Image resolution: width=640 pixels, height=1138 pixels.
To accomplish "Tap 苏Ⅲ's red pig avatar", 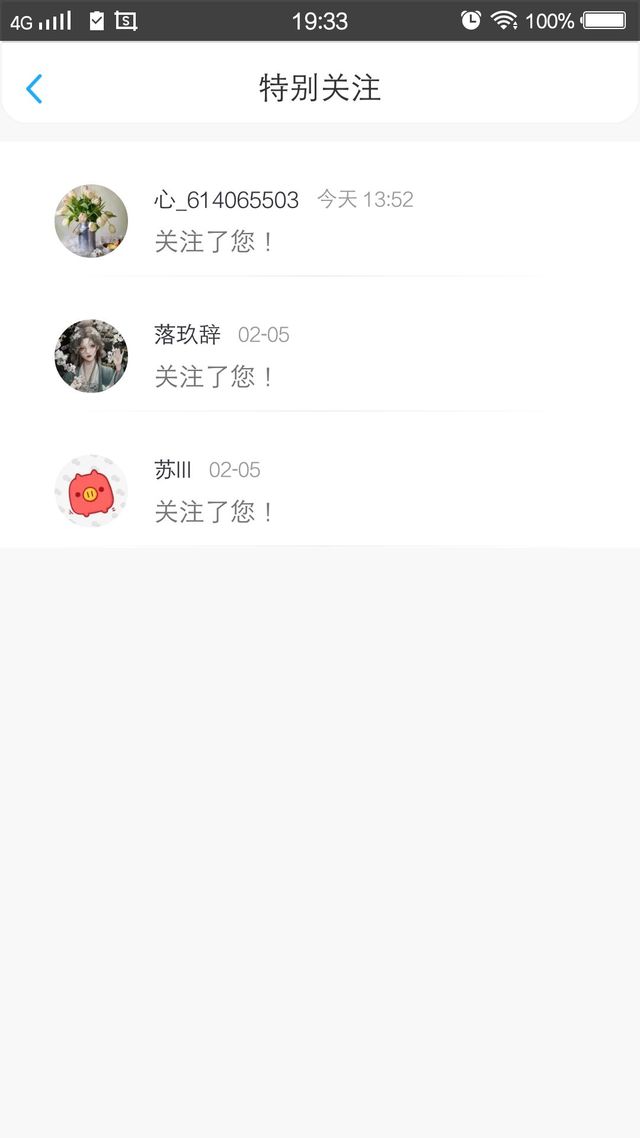I will click(x=91, y=491).
